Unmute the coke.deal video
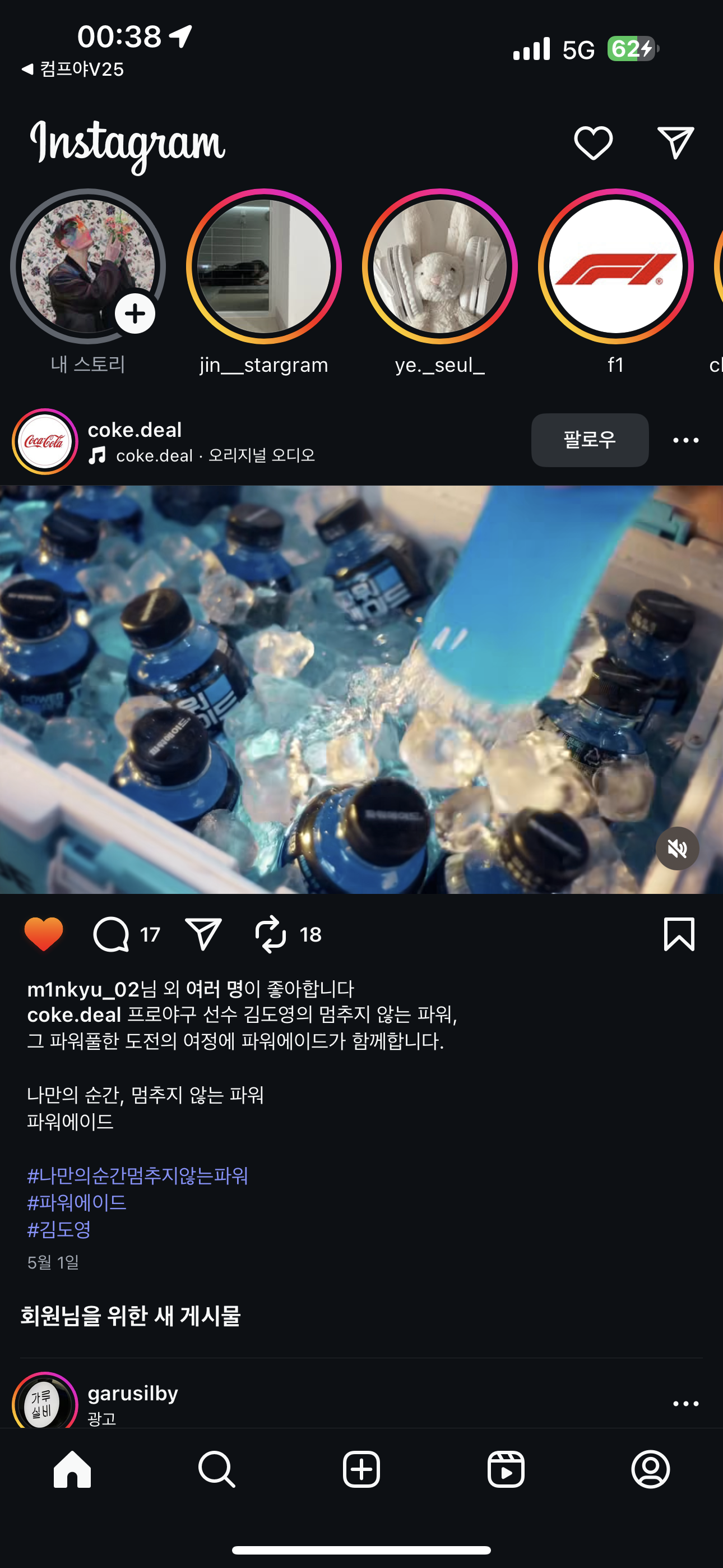 click(676, 848)
